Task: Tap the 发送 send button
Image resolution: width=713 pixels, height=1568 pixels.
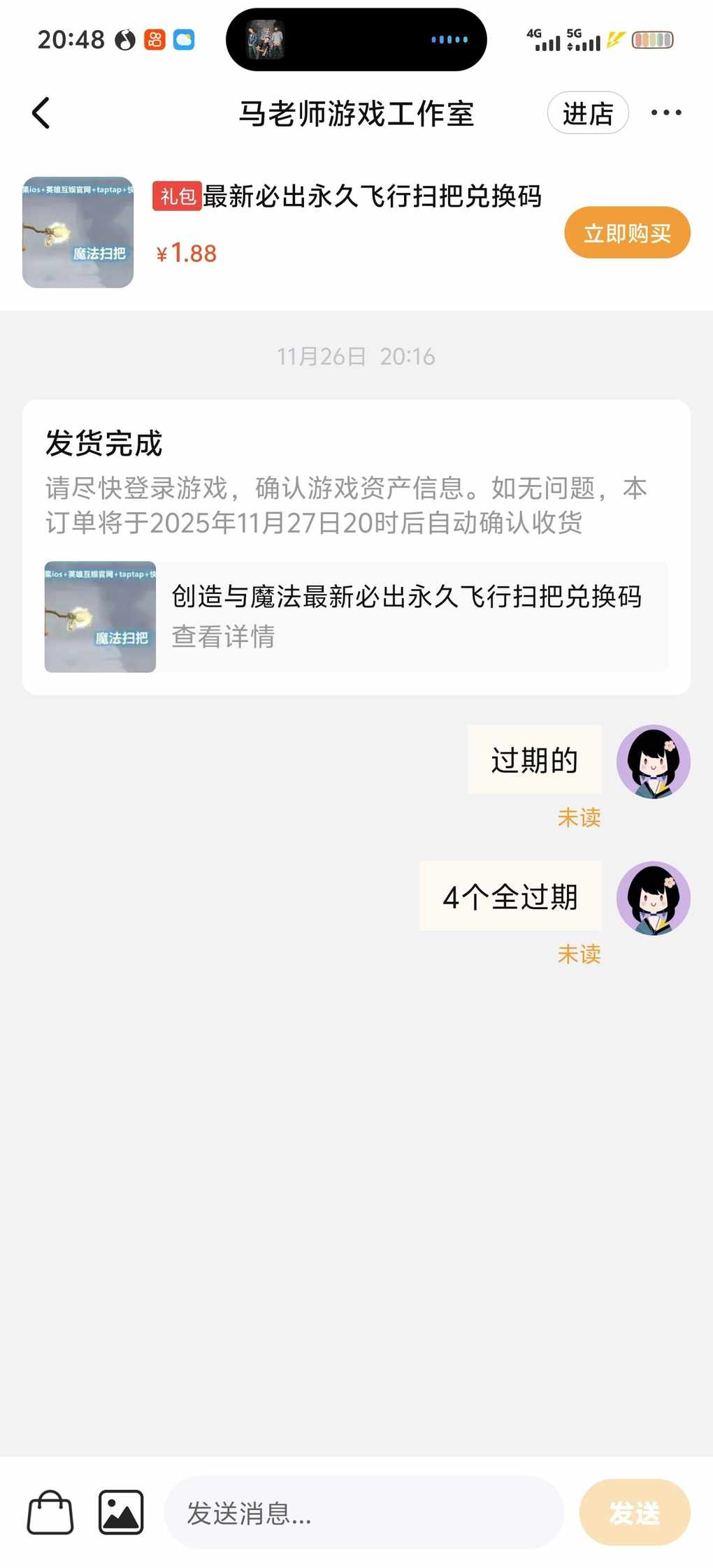Action: [x=634, y=1513]
